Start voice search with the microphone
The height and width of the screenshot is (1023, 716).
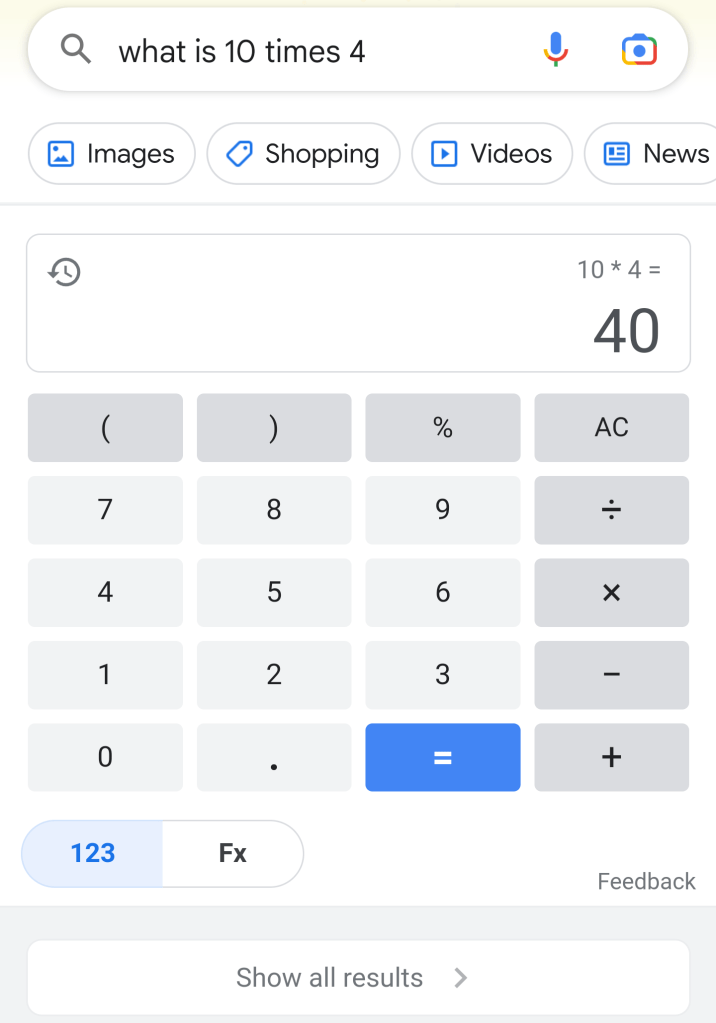pyautogui.click(x=556, y=50)
